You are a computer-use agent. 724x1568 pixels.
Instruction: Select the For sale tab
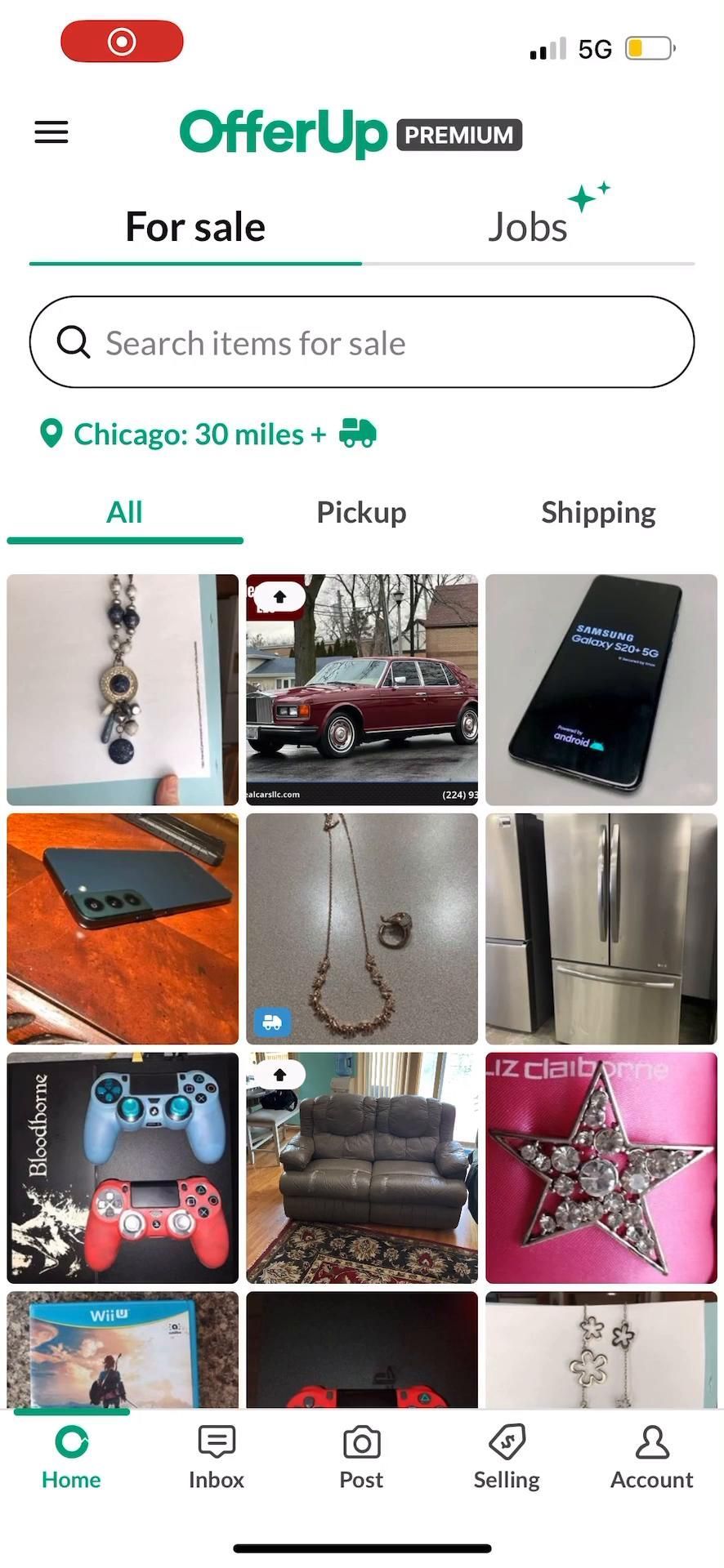click(x=195, y=227)
